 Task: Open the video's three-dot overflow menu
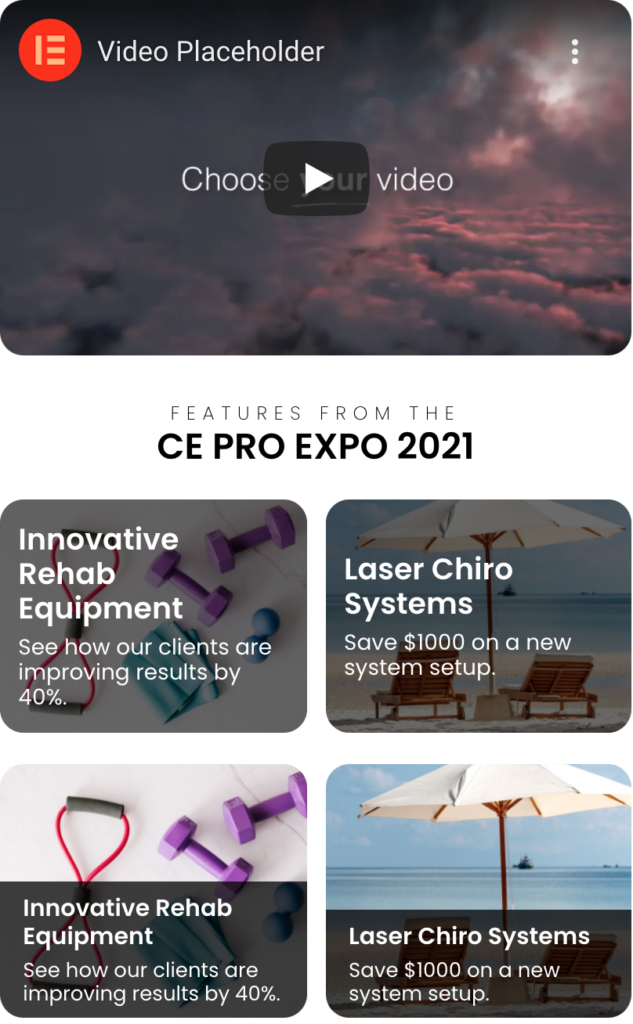point(575,52)
